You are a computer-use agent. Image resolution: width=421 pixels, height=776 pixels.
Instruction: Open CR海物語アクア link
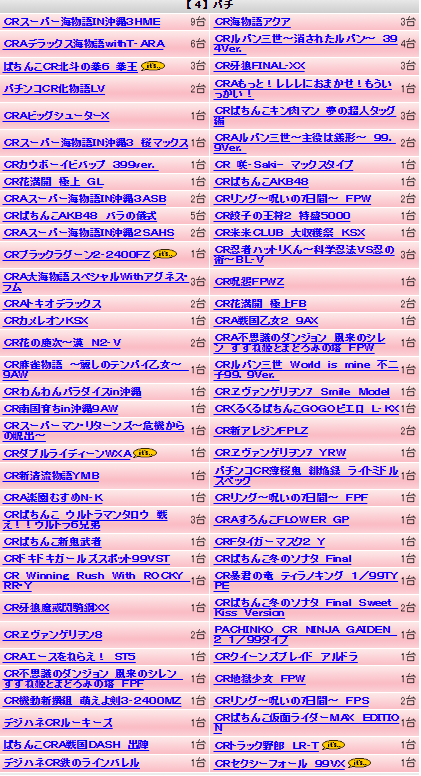[x=252, y=22]
